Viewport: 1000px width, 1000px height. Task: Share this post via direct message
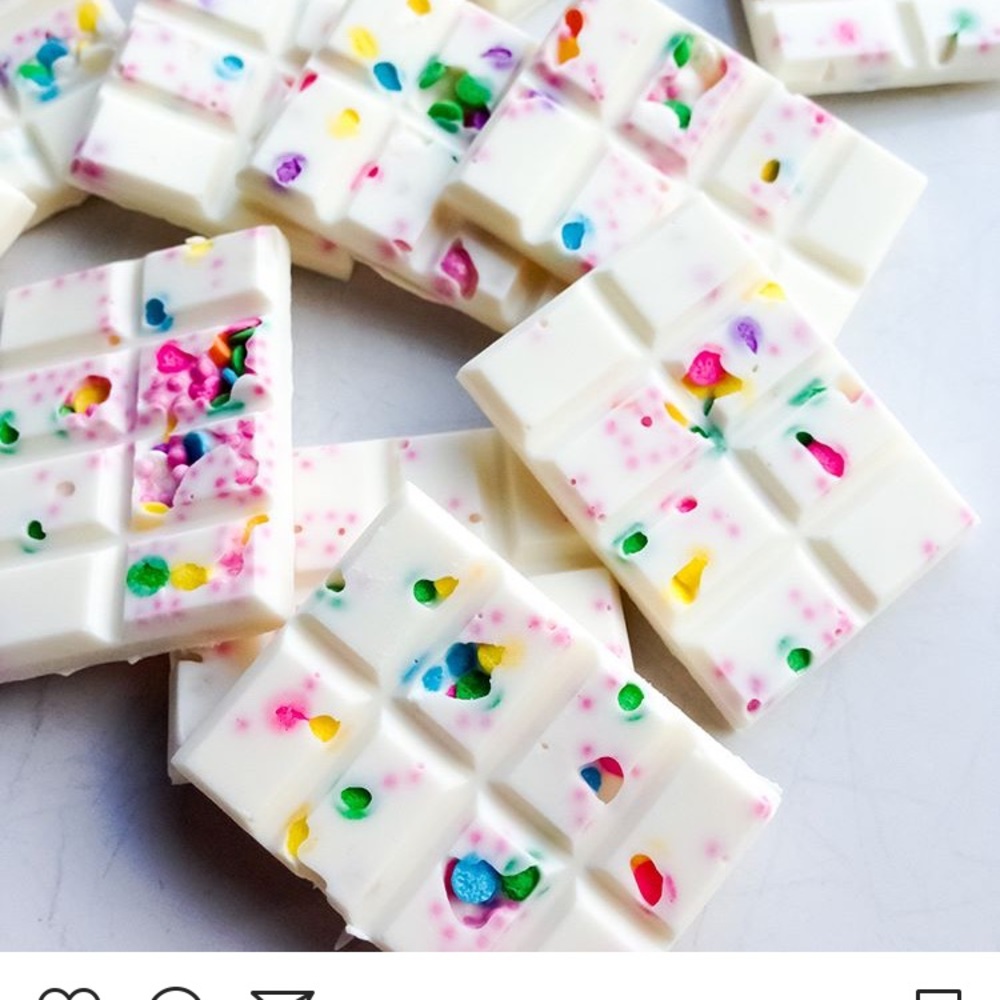pos(282,994)
